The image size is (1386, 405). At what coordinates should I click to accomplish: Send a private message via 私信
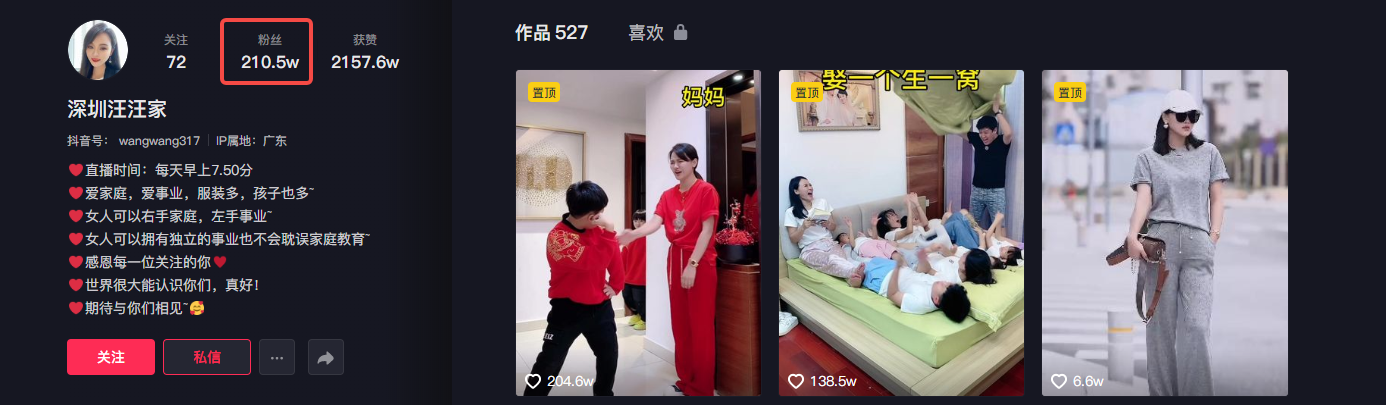click(x=207, y=357)
